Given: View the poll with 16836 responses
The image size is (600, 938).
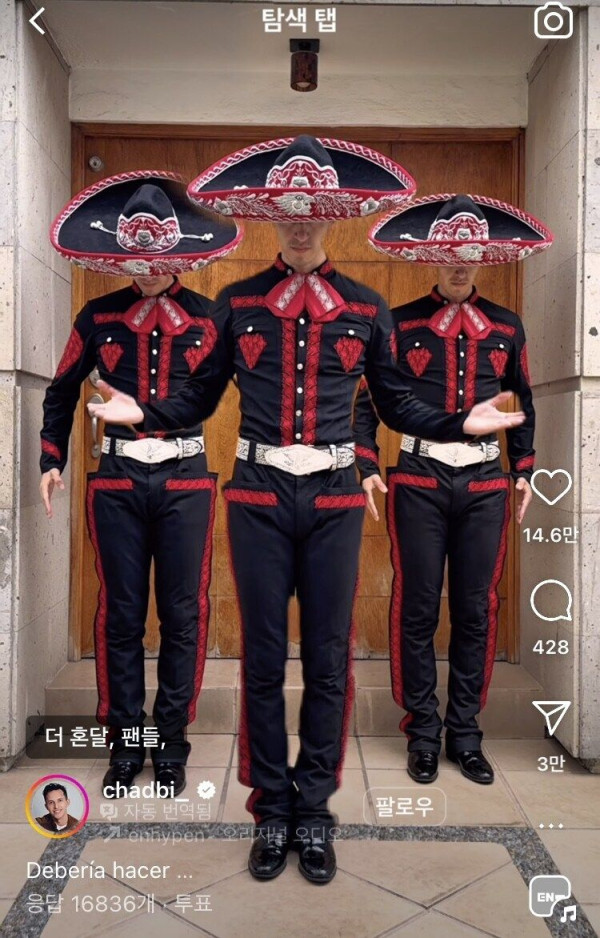Looking at the screenshot, I should 119,903.
